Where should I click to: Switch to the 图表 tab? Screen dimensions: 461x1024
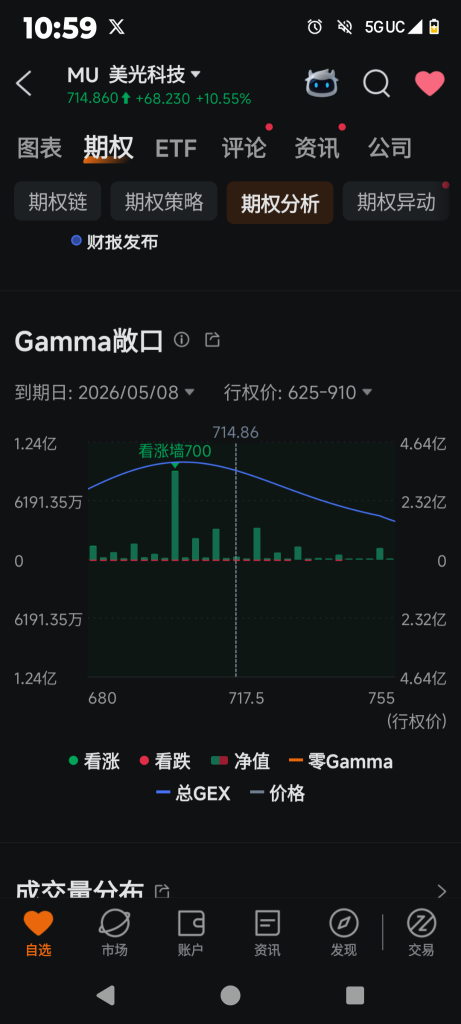[39, 148]
